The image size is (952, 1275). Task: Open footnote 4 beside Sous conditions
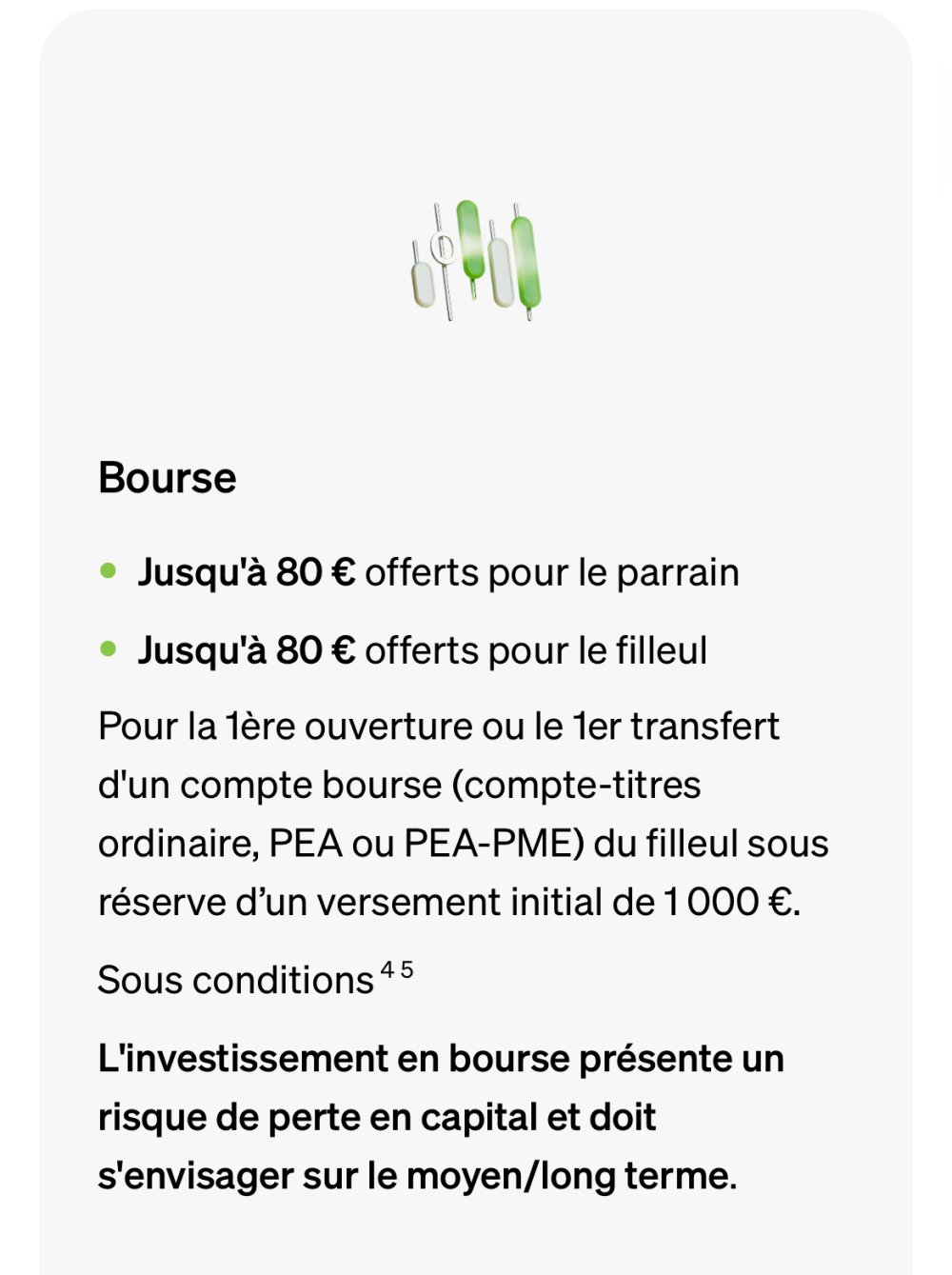(x=387, y=970)
